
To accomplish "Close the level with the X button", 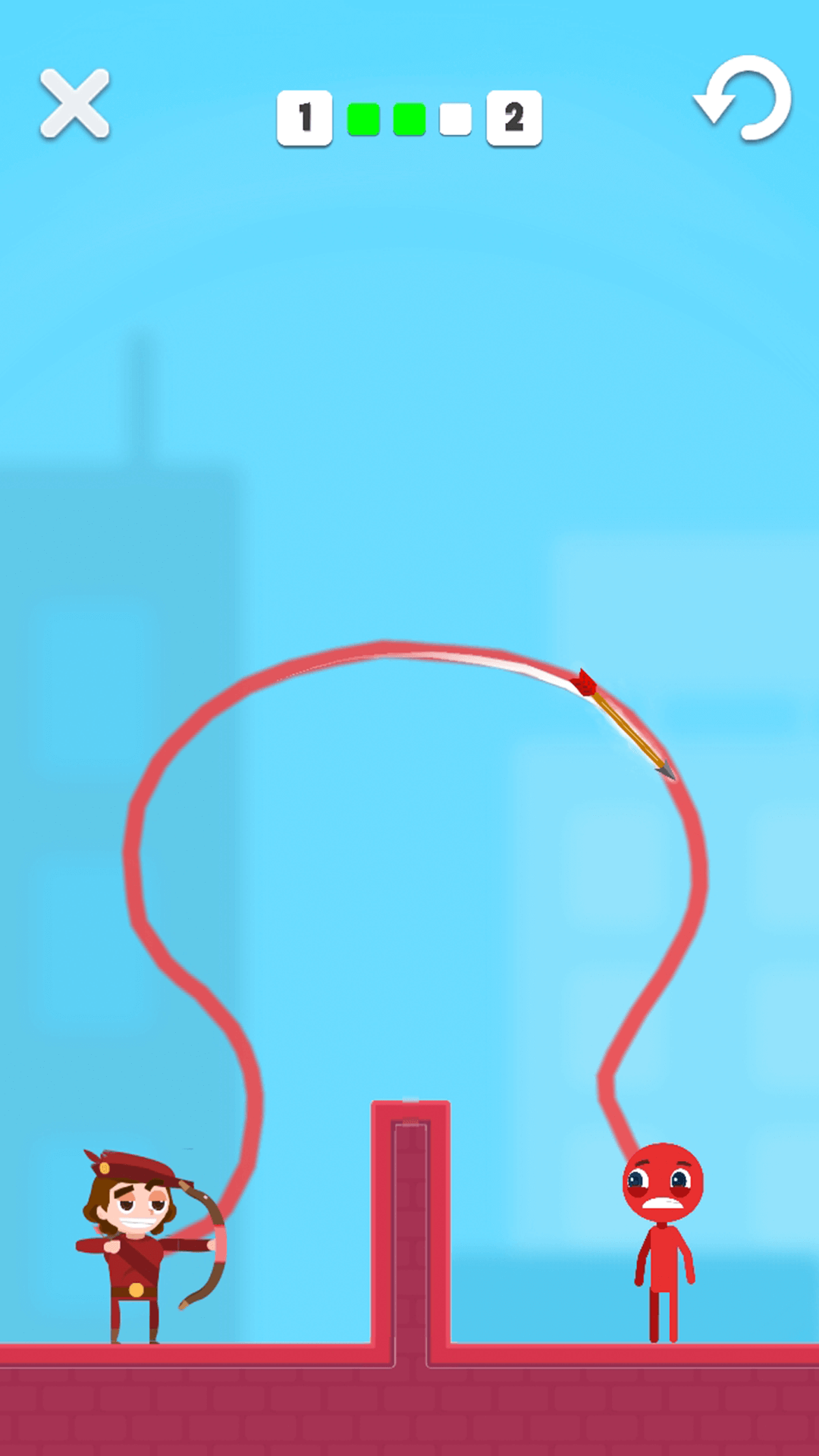I will (74, 103).
